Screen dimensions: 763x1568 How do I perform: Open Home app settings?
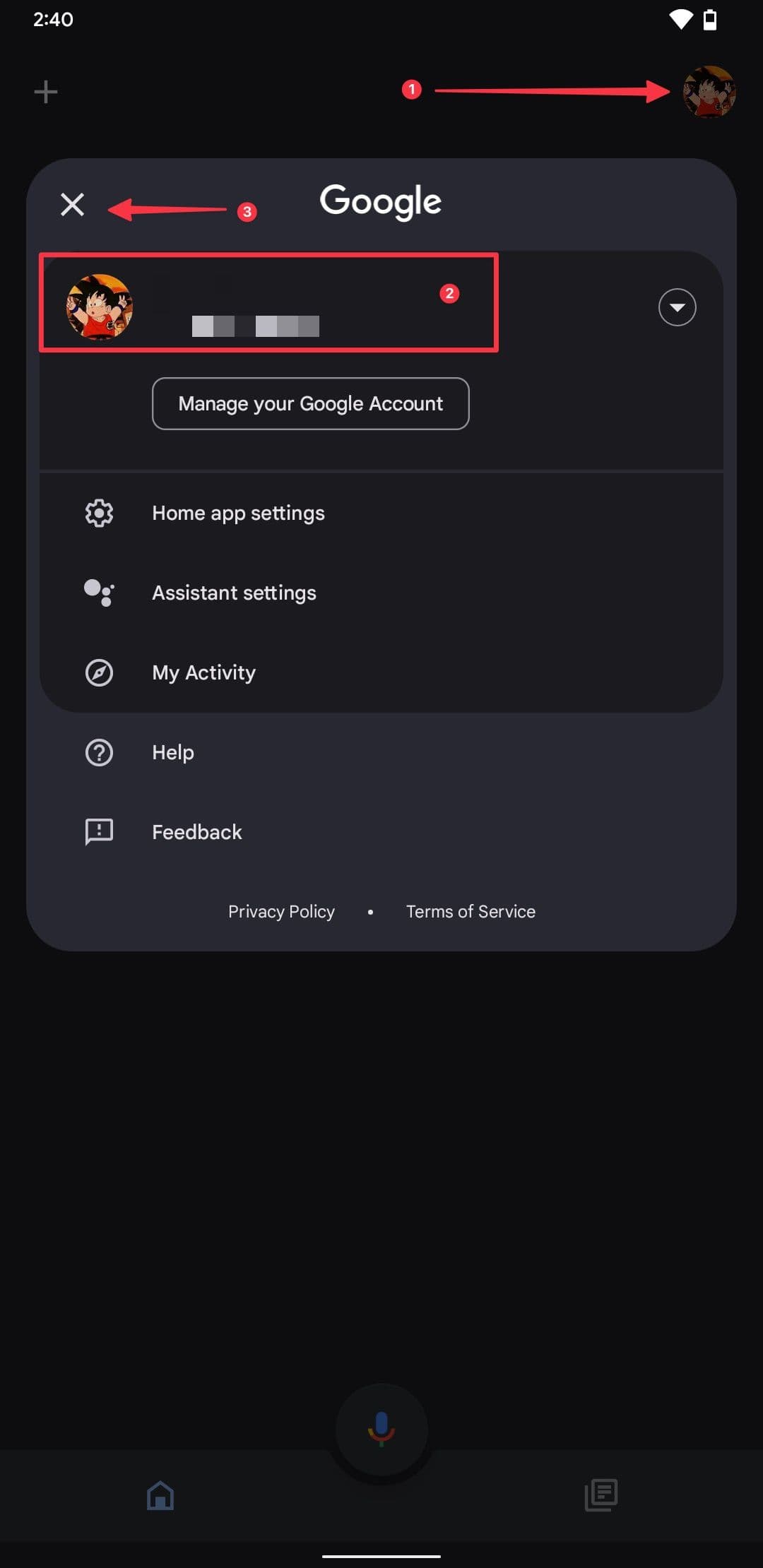(x=238, y=513)
